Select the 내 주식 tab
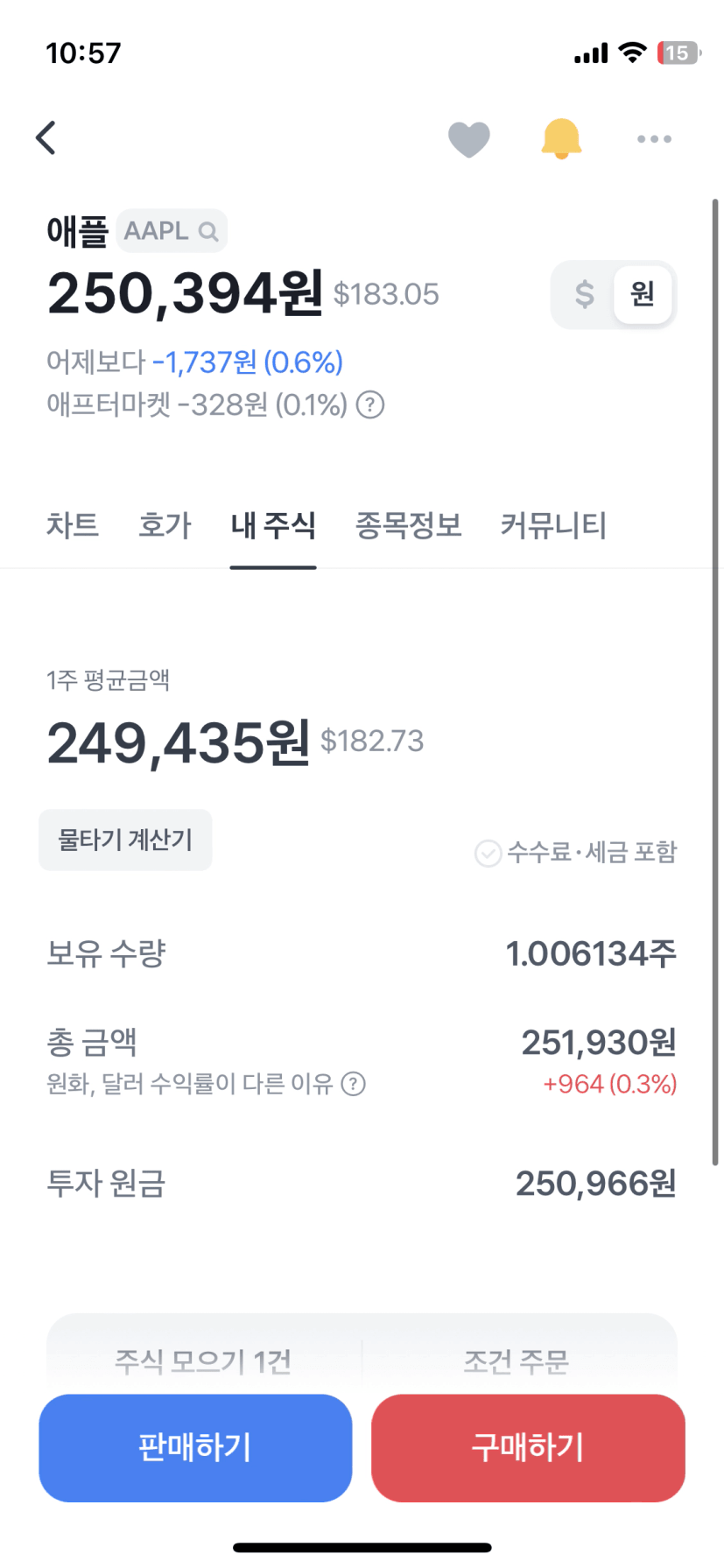724x1568 pixels. (273, 525)
